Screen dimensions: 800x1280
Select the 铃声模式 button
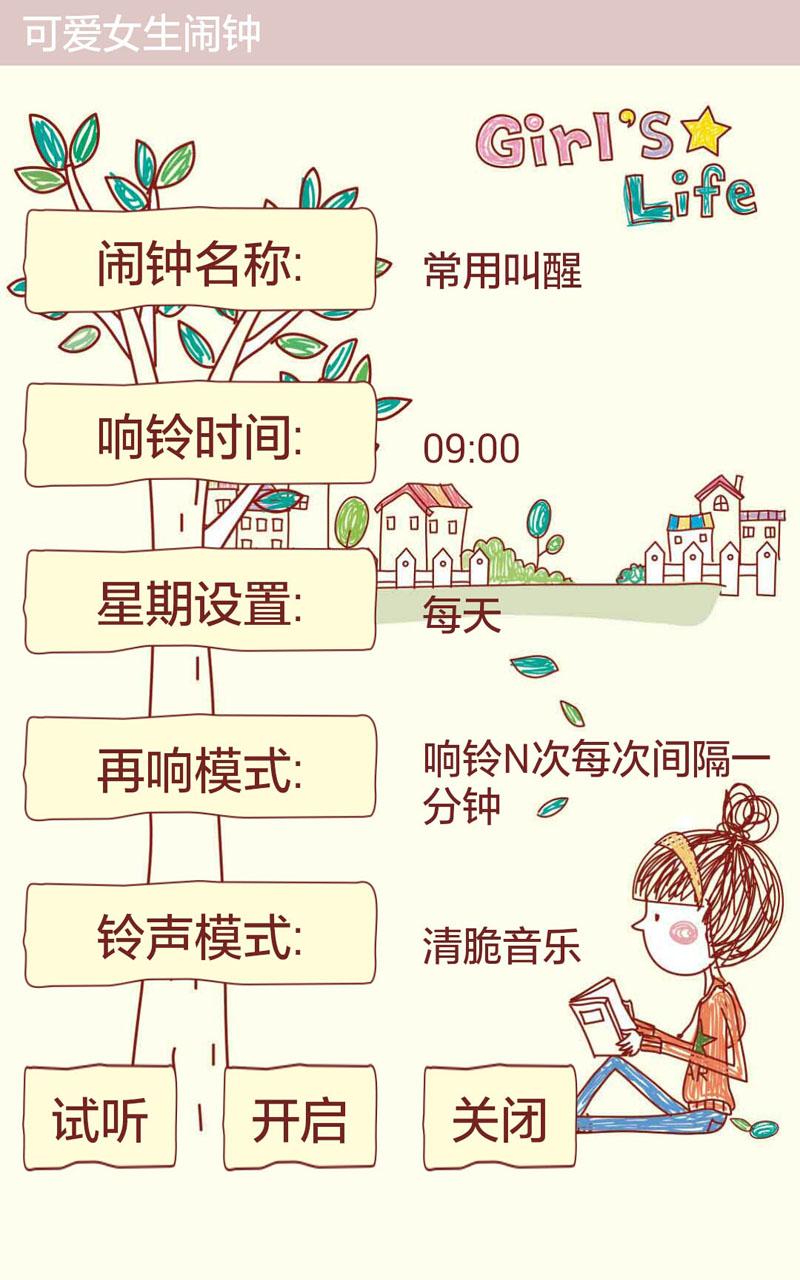tap(200, 936)
